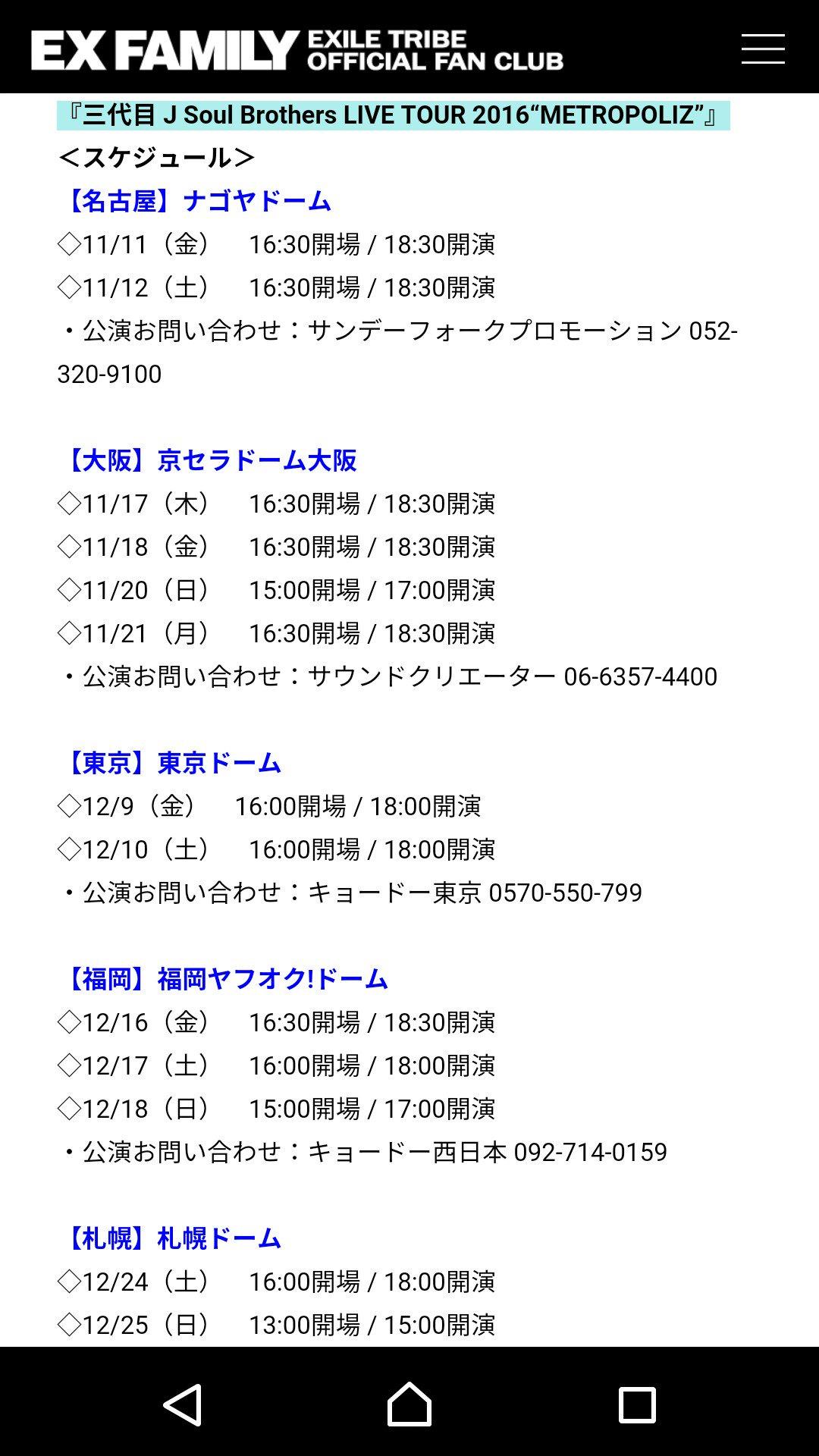
Task: Open the hamburger menu
Action: pos(763,49)
